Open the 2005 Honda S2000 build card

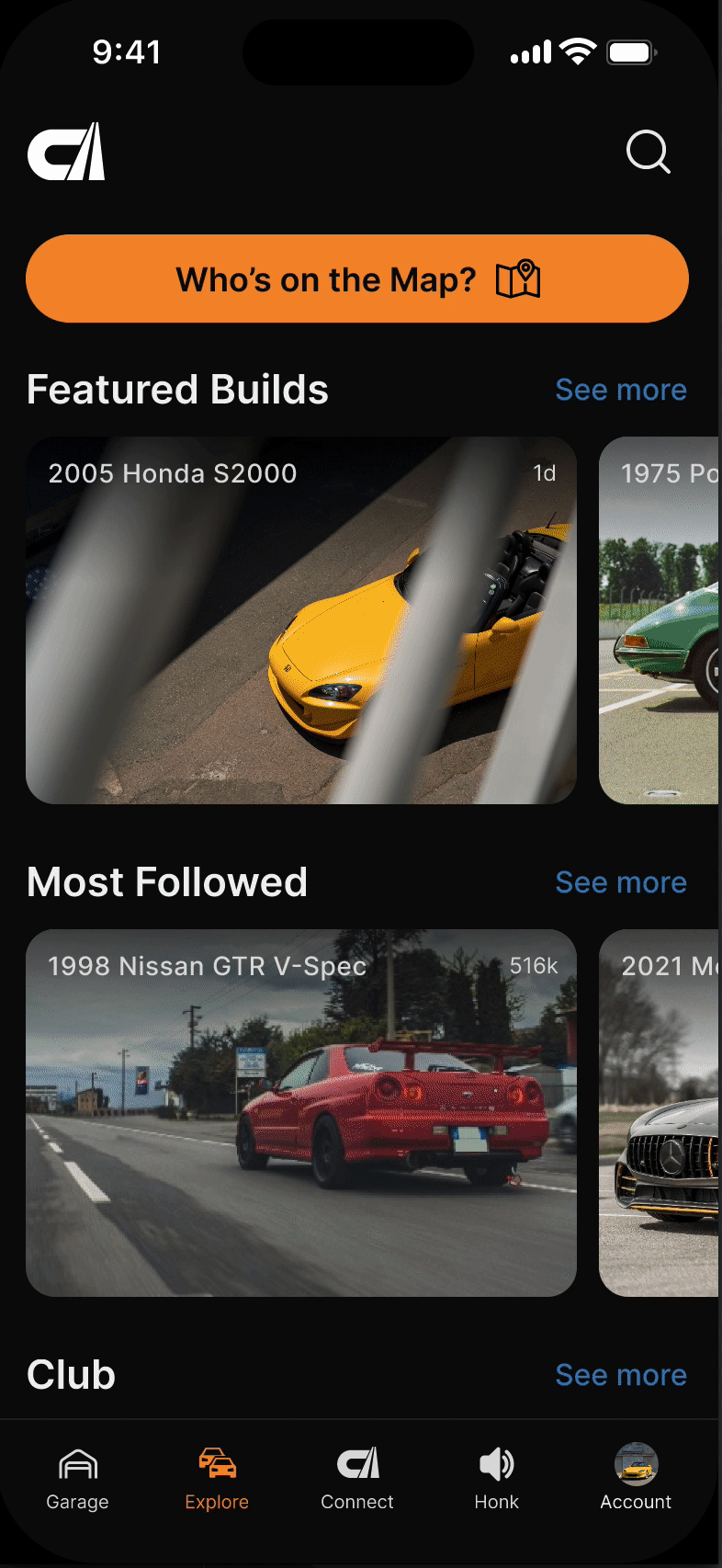(x=301, y=620)
